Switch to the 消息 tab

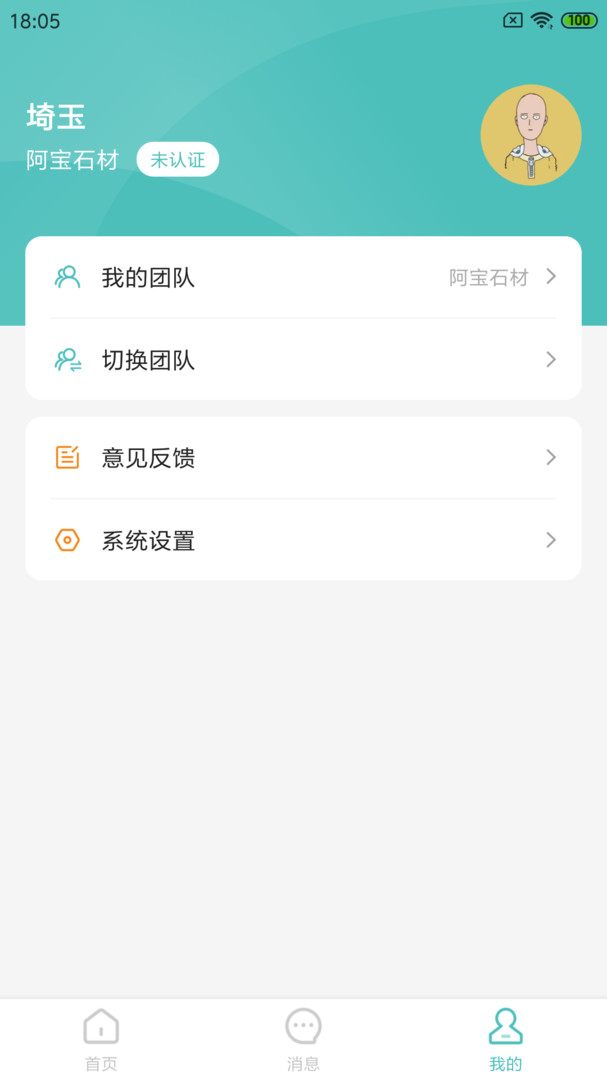click(x=303, y=1038)
